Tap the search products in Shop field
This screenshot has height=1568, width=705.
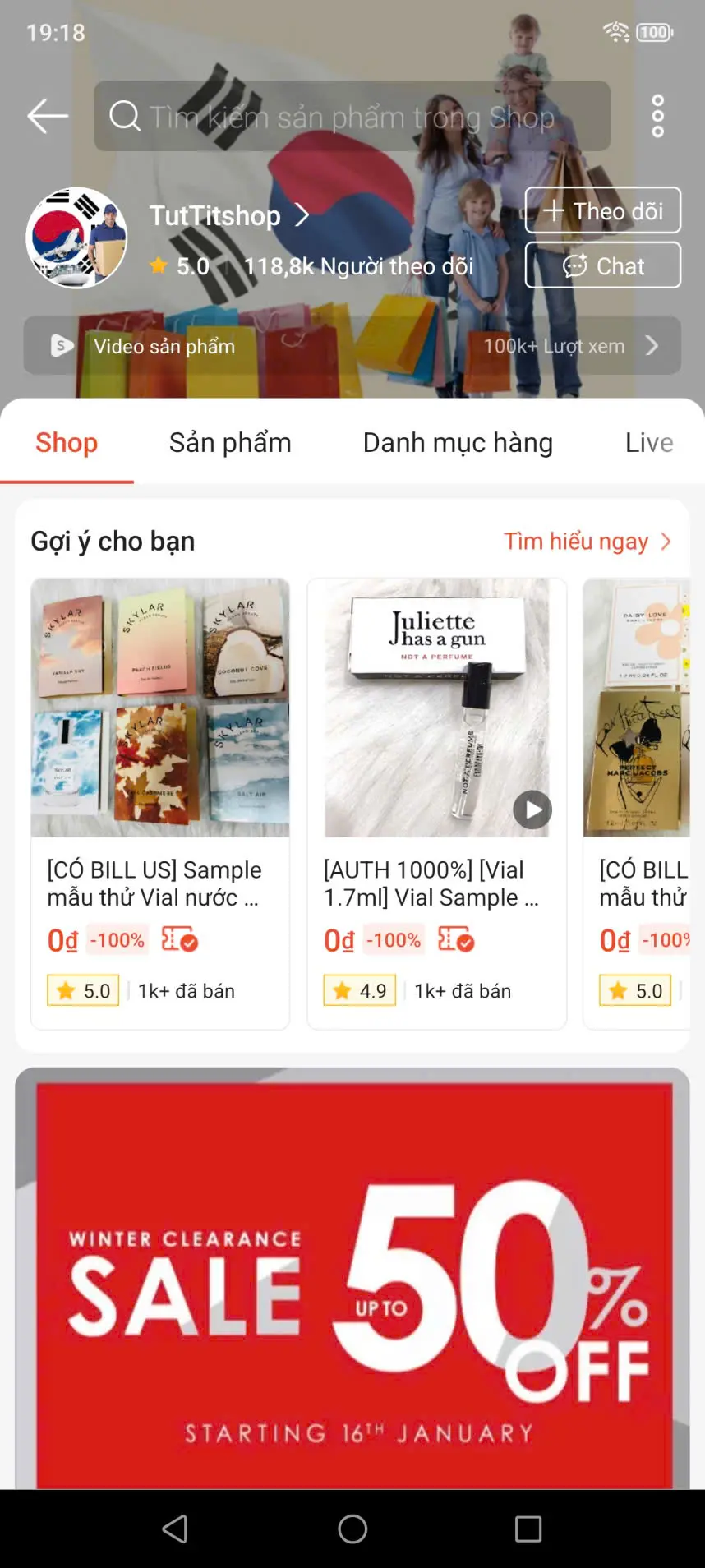[352, 116]
